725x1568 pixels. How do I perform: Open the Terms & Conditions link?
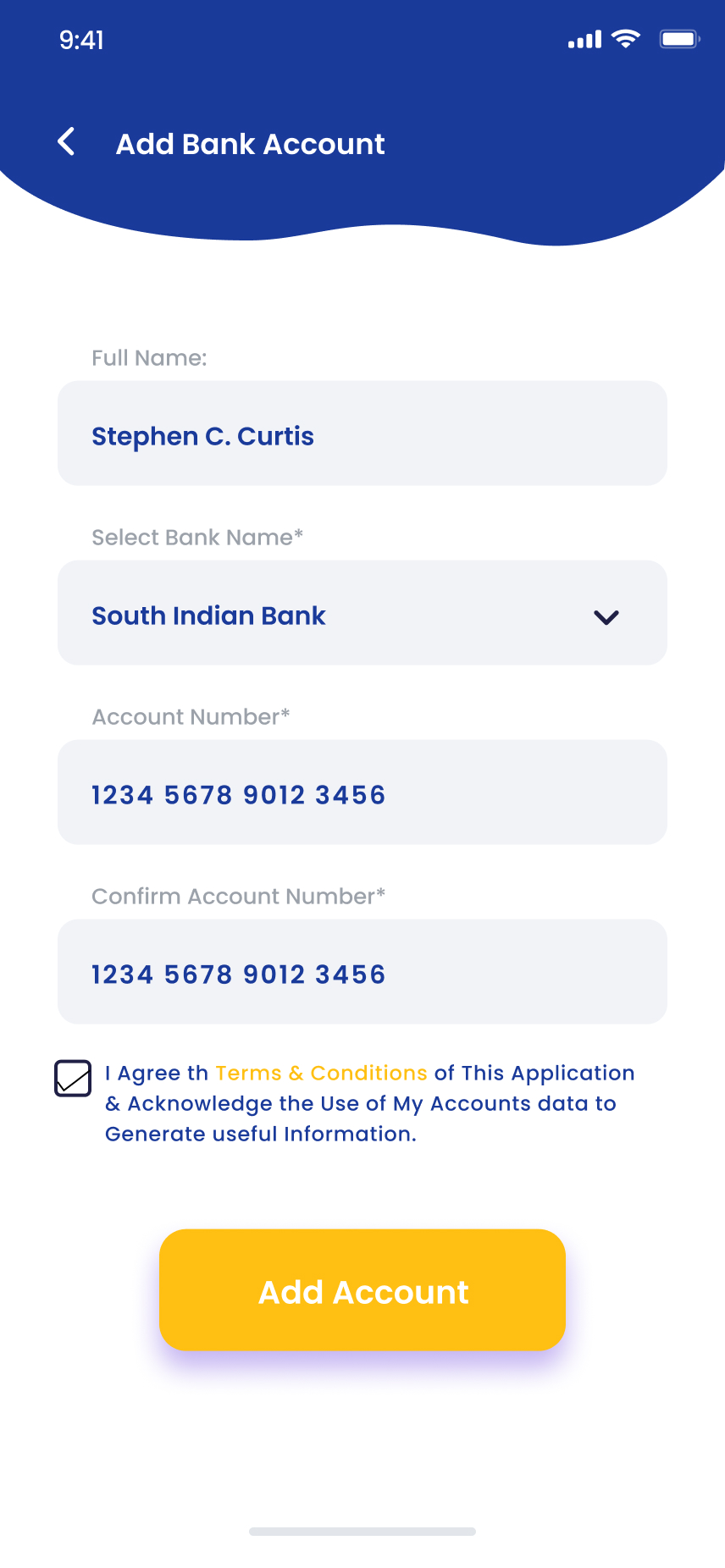pos(321,1073)
